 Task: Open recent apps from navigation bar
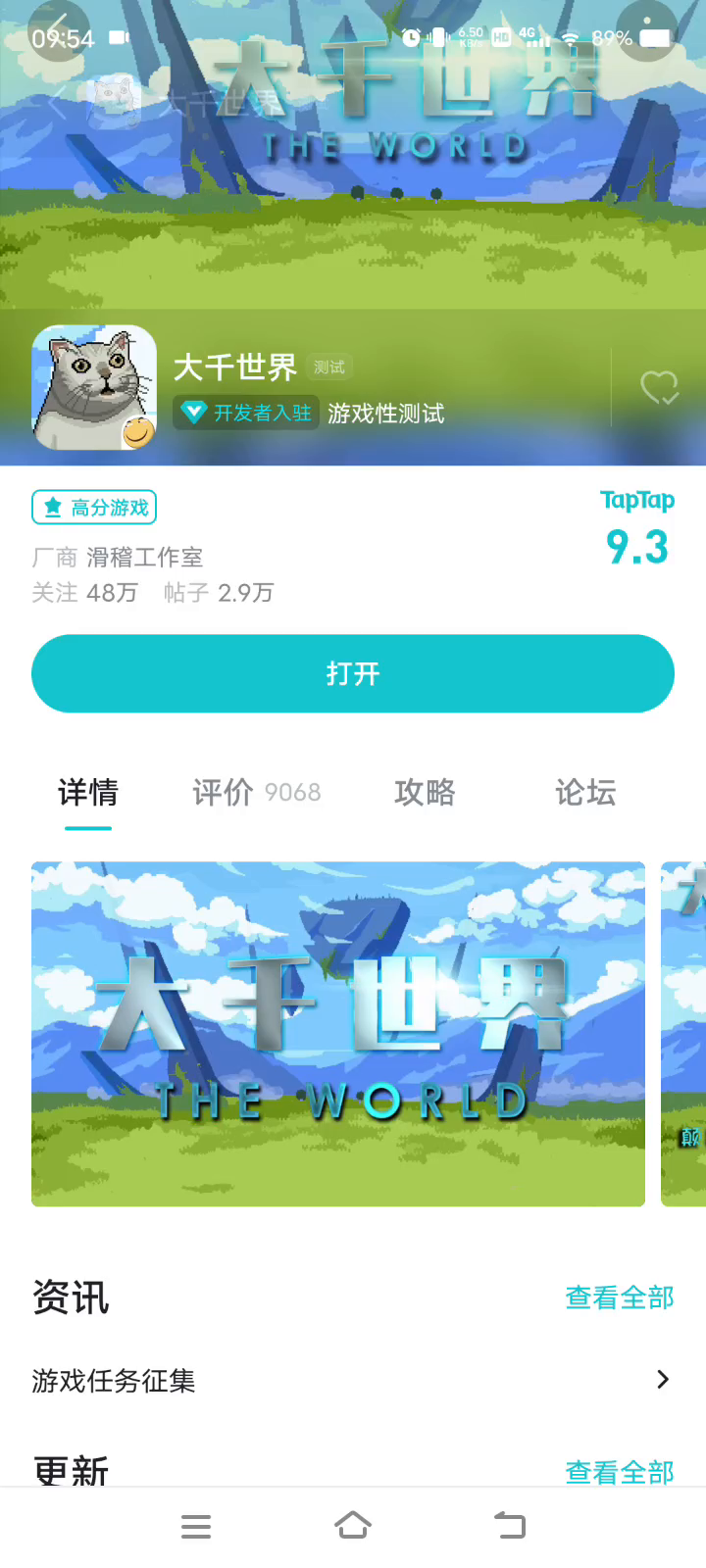click(196, 1526)
